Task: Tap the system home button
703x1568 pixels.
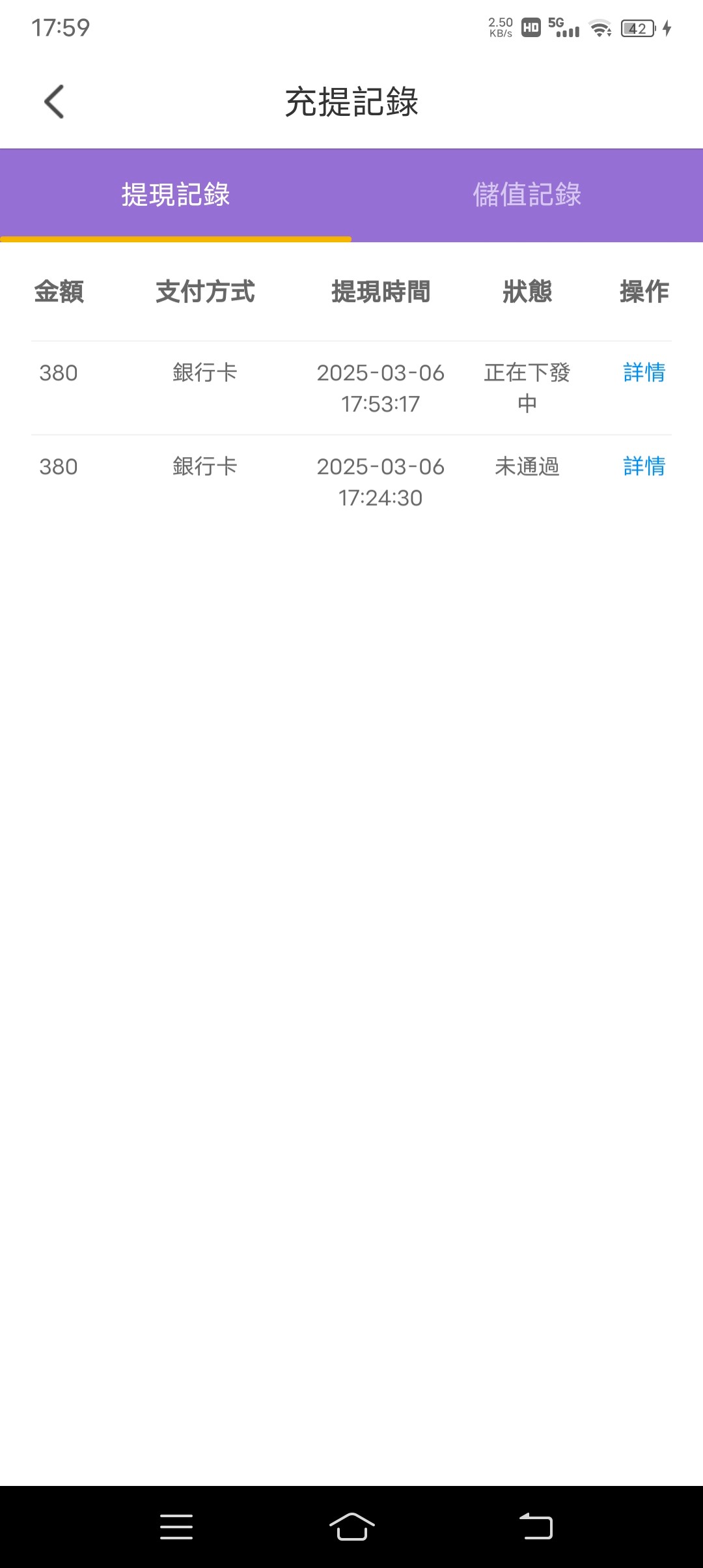Action: pyautogui.click(x=351, y=1526)
